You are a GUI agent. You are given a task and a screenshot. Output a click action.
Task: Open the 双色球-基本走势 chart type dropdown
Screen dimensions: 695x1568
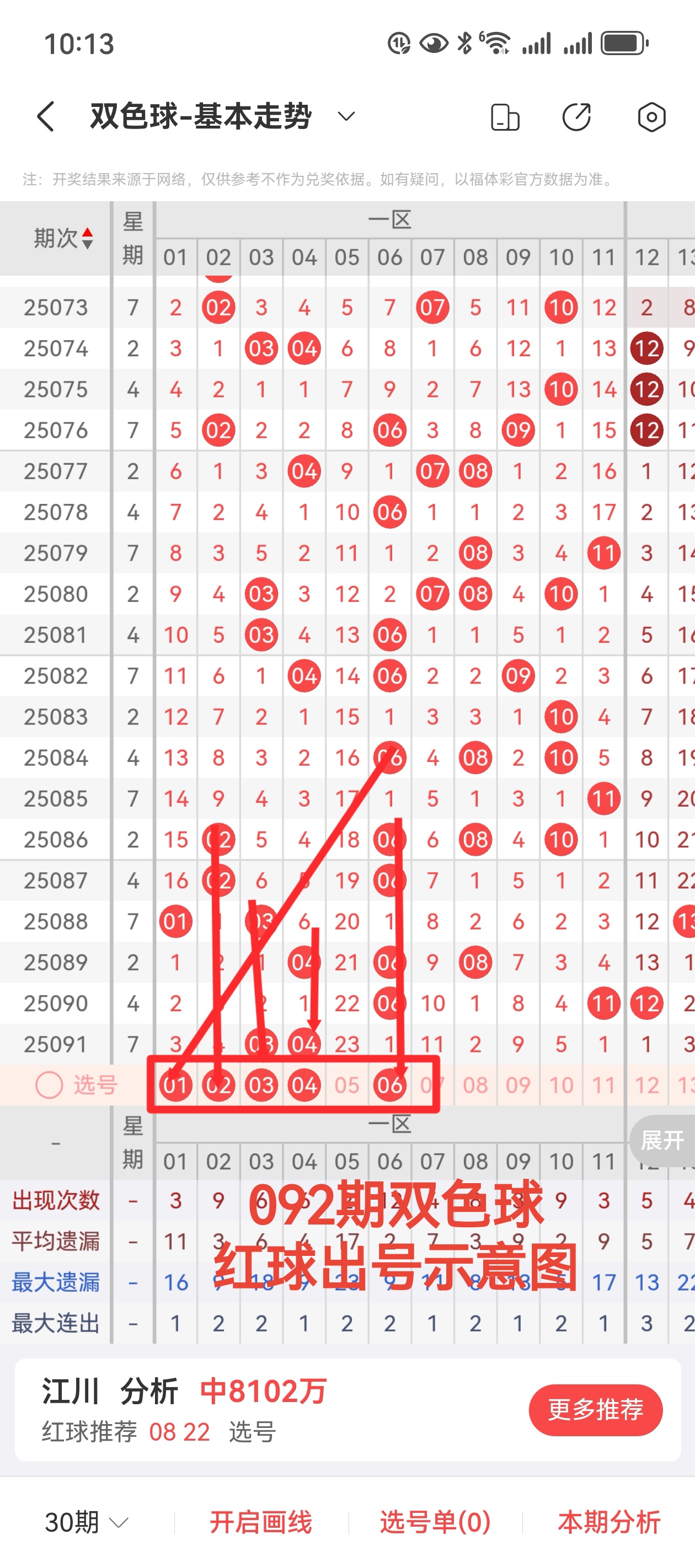click(x=346, y=116)
